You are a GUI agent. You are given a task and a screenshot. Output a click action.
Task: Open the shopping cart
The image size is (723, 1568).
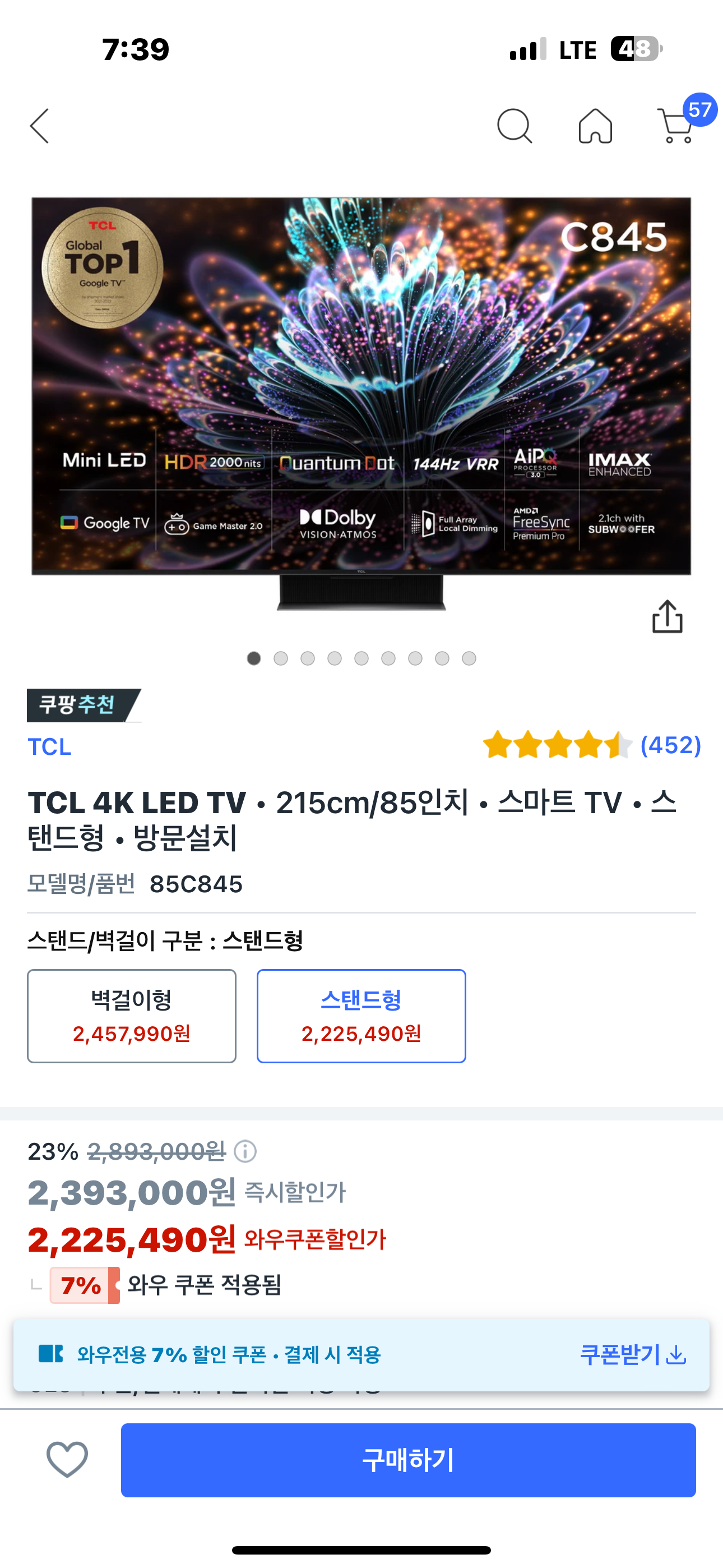[x=675, y=126]
